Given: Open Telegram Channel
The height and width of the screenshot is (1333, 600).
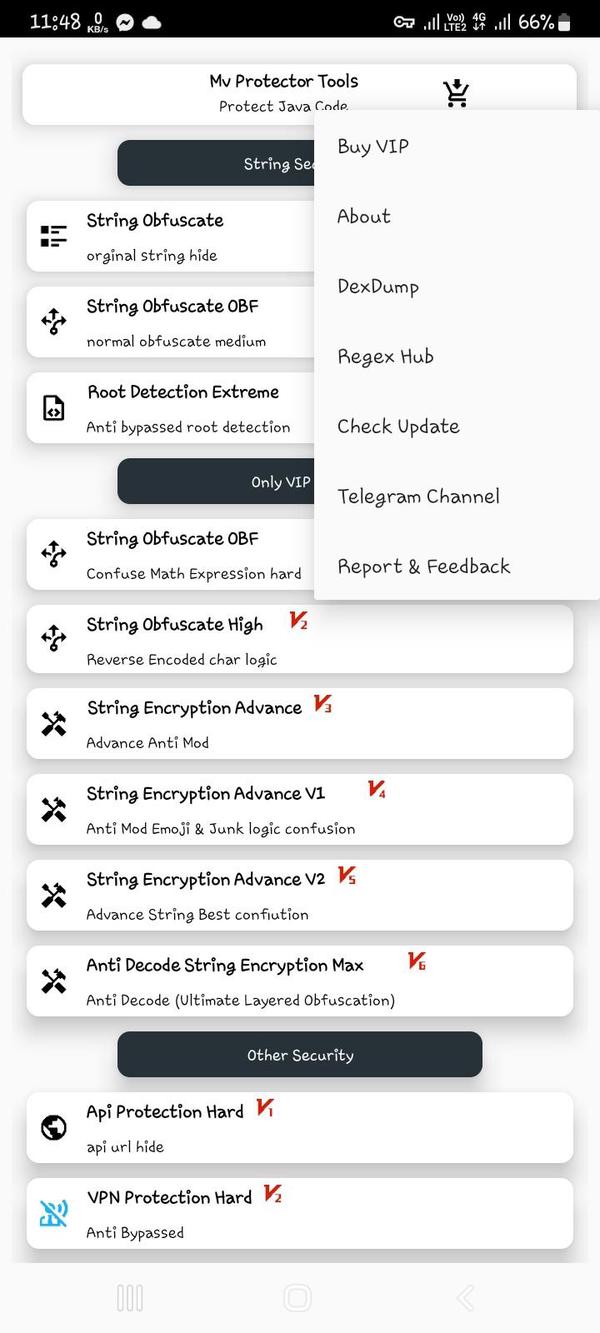Looking at the screenshot, I should click(418, 497).
